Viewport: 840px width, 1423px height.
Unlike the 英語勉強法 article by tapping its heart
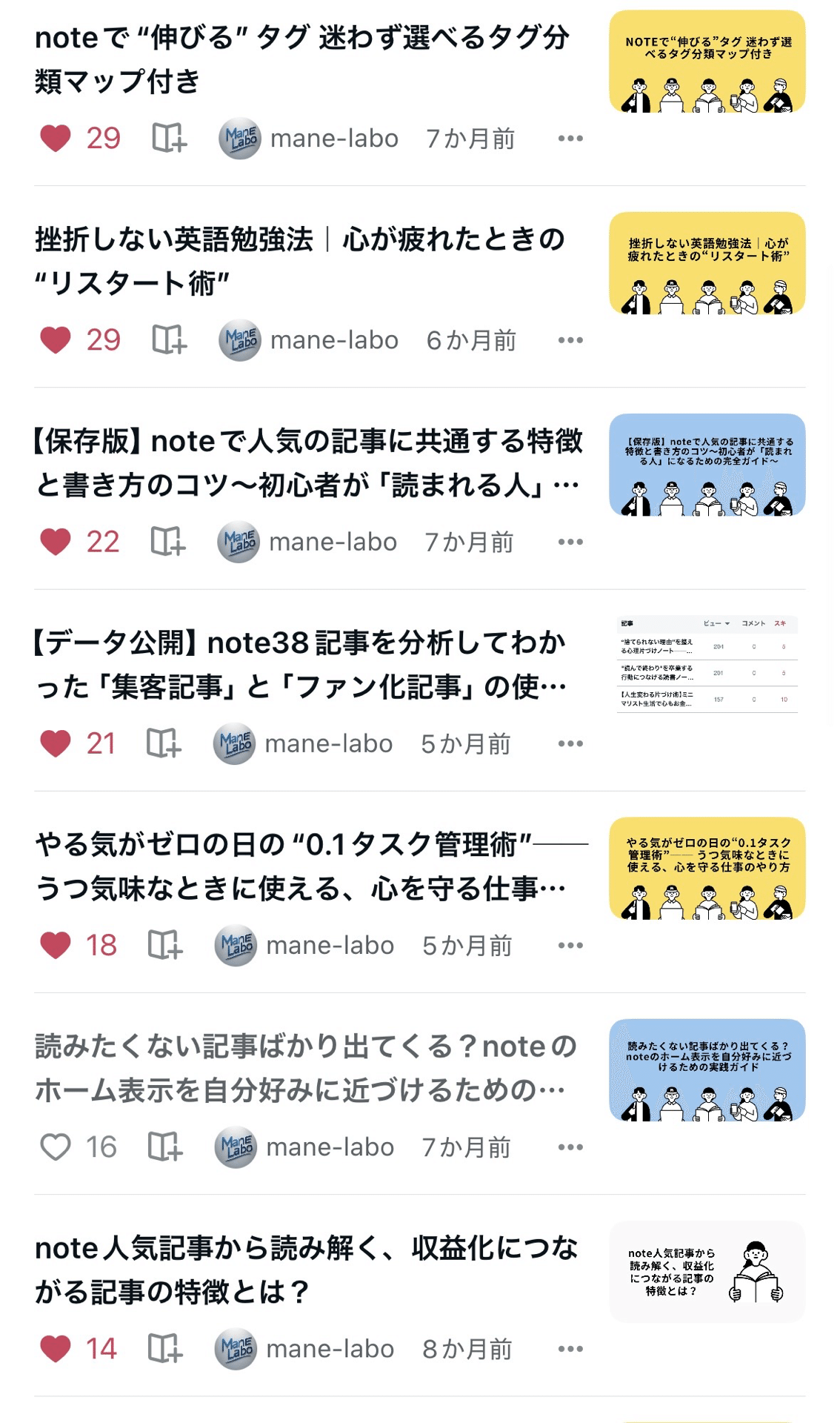click(56, 340)
